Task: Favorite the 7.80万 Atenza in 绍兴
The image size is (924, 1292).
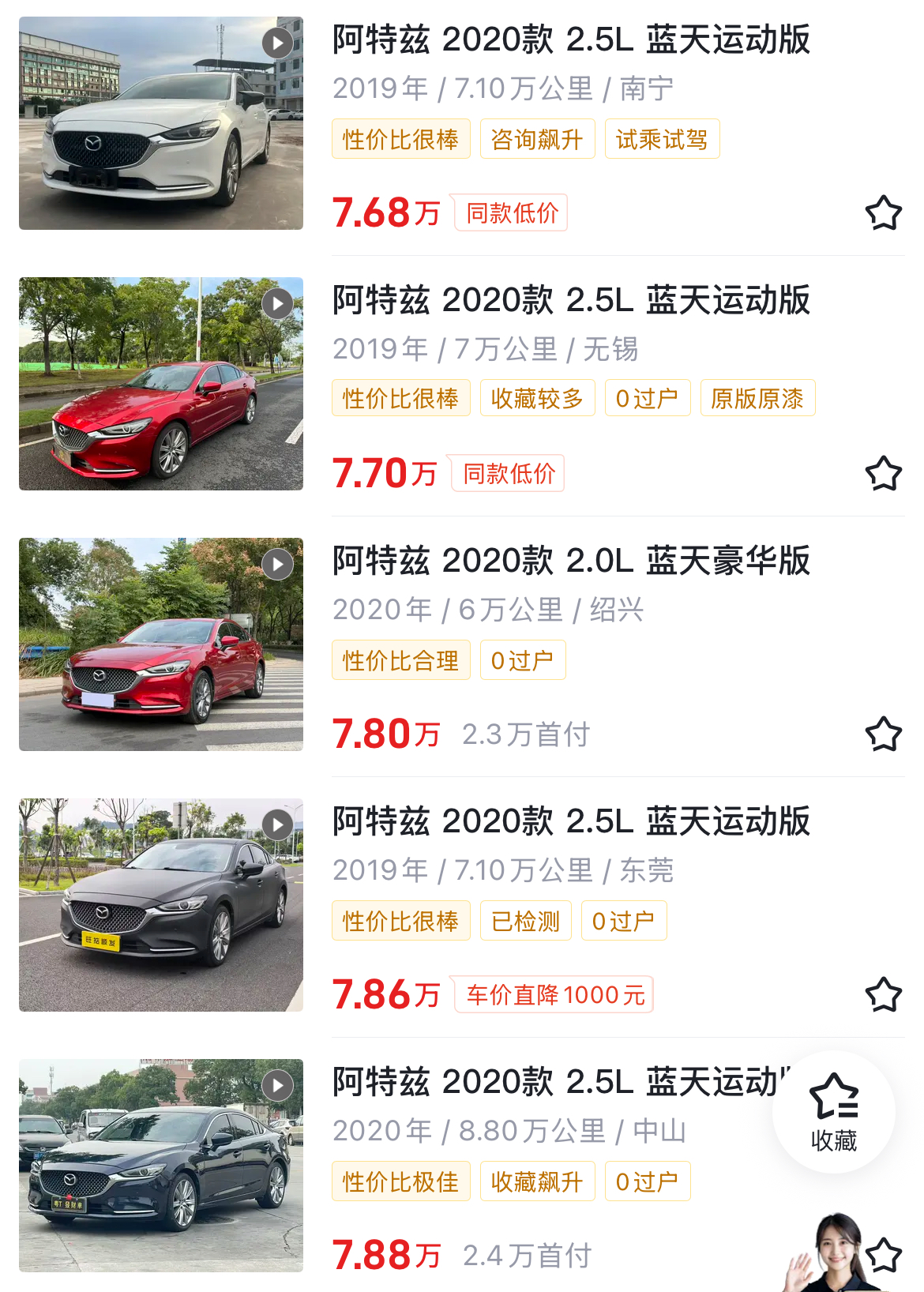Action: [x=883, y=734]
